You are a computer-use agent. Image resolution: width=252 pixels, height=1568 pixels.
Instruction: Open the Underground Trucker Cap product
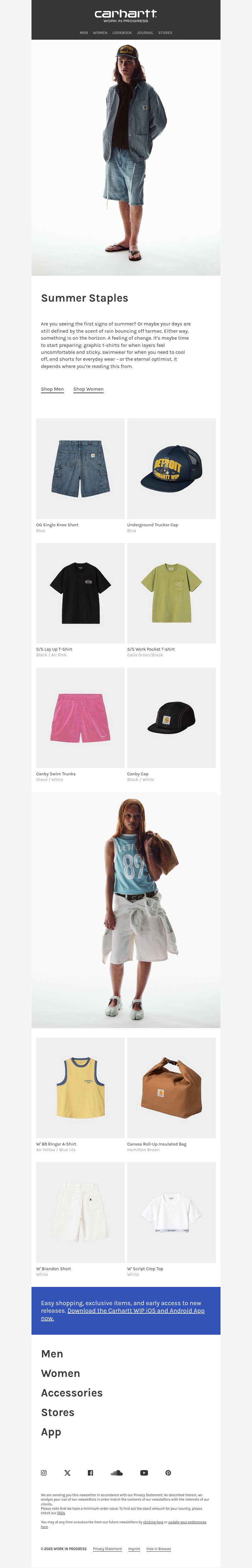tap(171, 468)
